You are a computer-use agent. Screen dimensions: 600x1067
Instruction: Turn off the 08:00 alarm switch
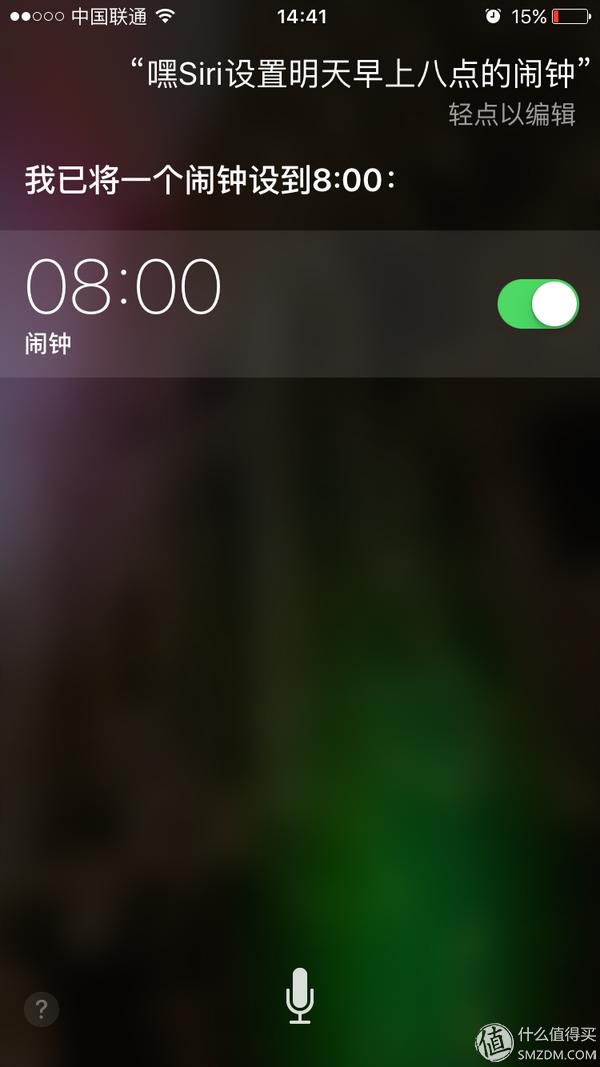[538, 303]
